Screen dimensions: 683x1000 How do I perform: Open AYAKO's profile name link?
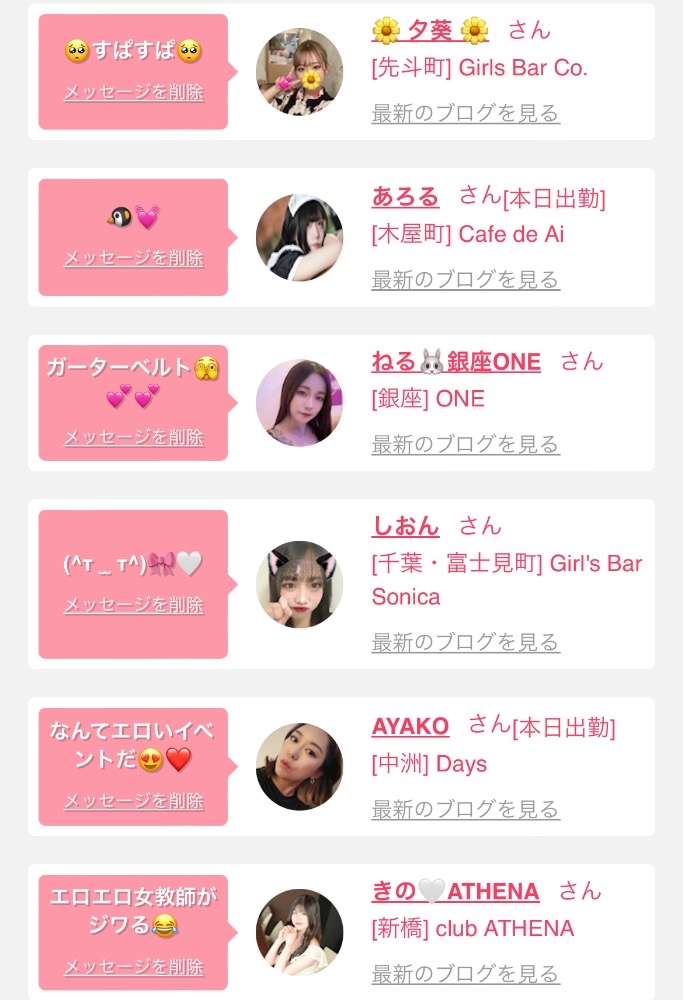coord(410,726)
